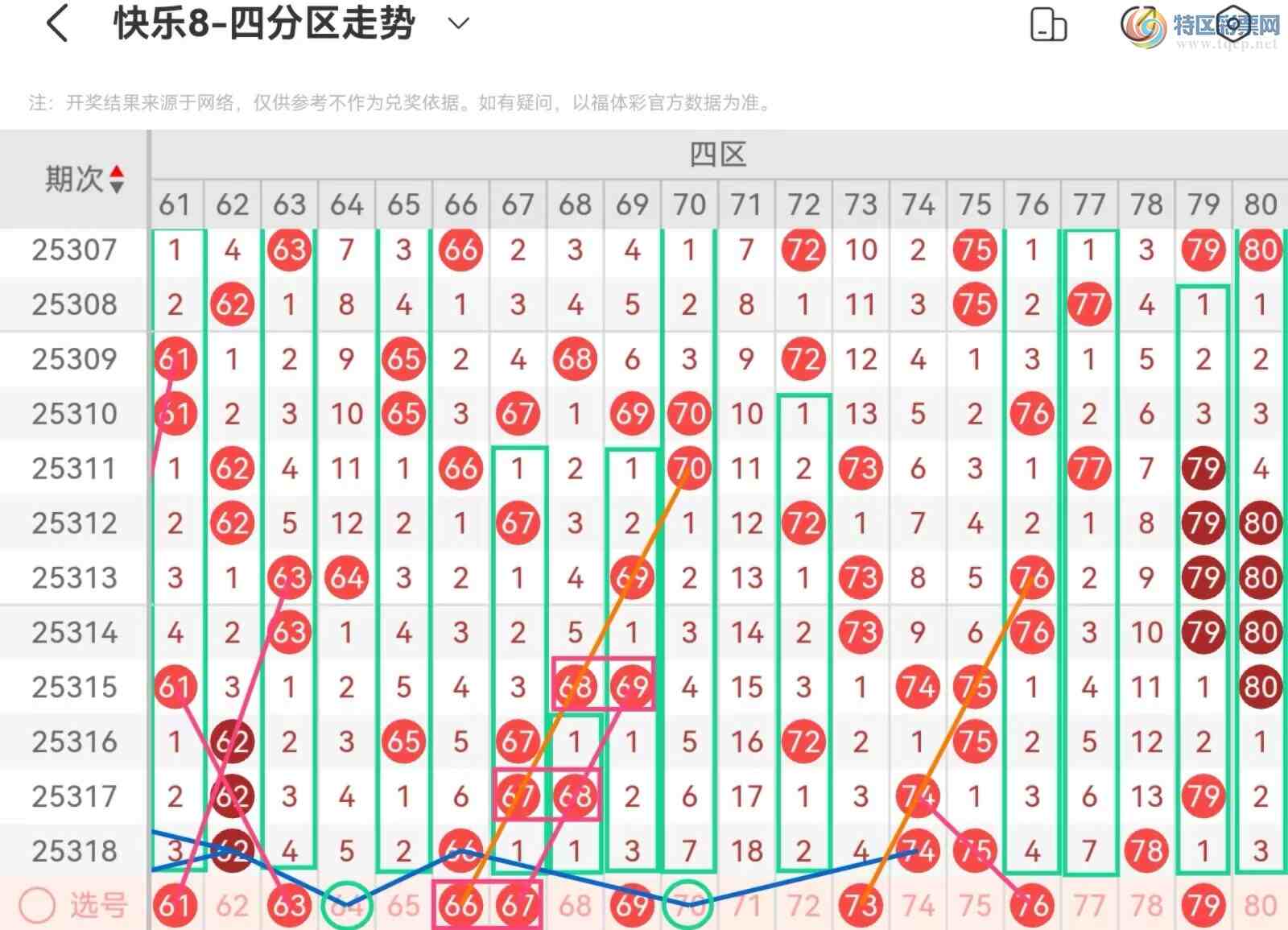Tap the 选号 circle in the bottom row

37,905
